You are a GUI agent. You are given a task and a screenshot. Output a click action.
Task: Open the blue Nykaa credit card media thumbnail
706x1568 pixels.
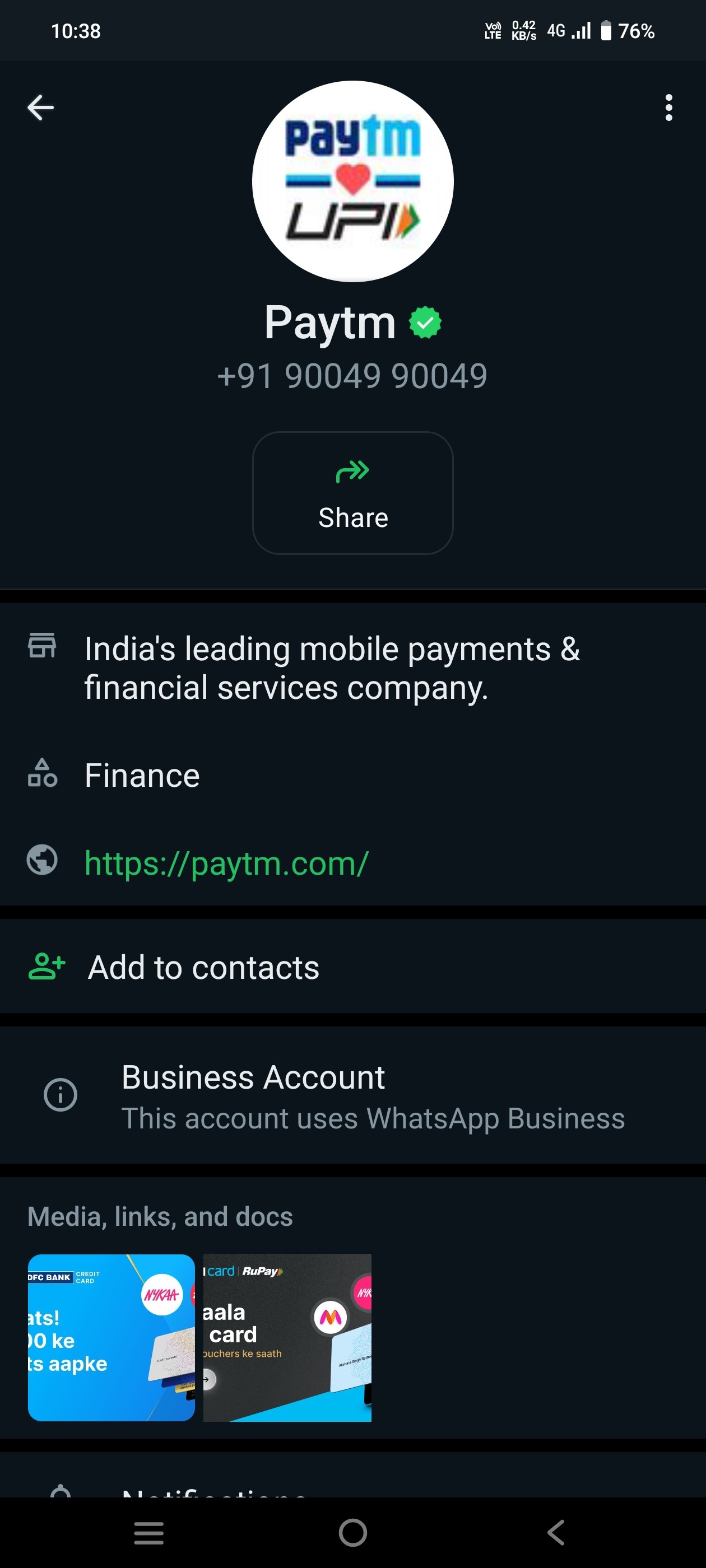112,1337
